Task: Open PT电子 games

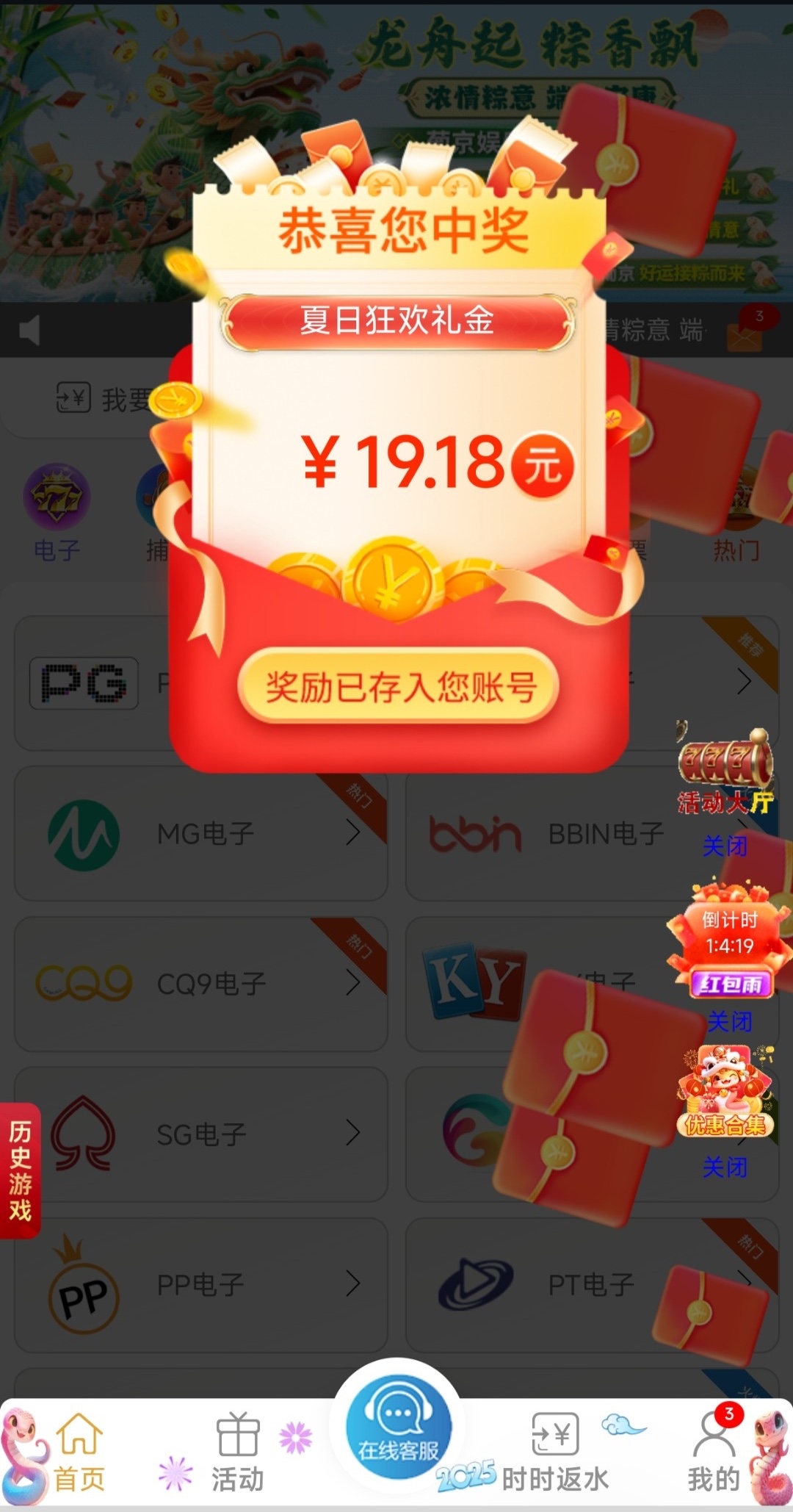Action: point(591,1285)
